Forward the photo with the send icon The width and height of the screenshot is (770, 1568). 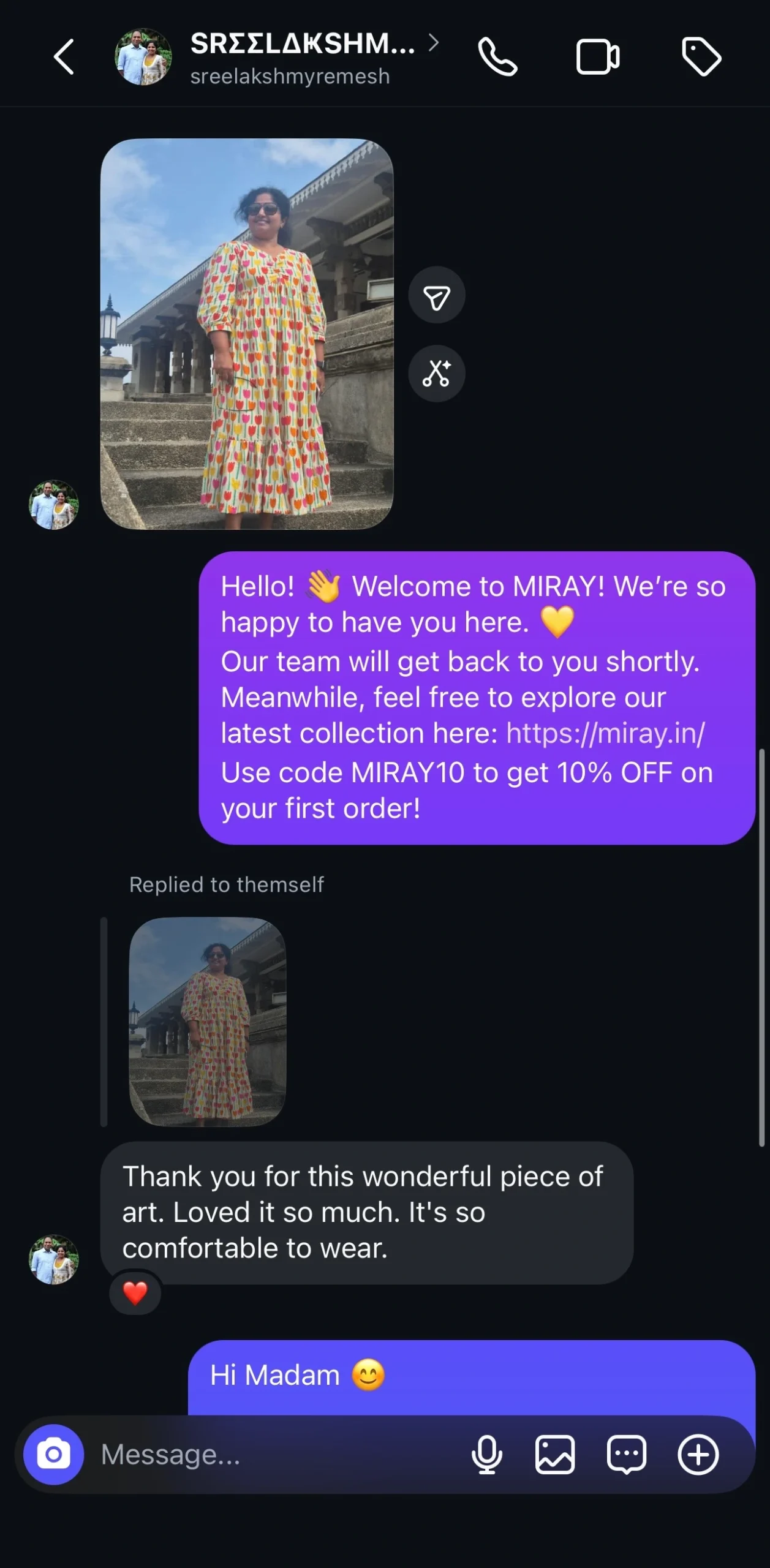pos(437,295)
